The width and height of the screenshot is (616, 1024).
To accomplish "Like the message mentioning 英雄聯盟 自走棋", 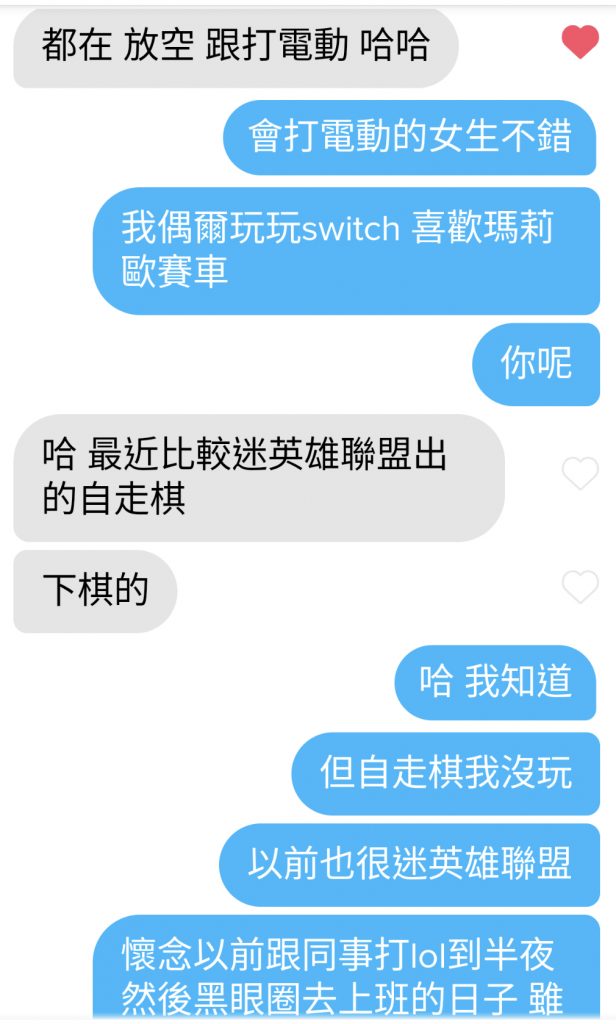I will [x=580, y=473].
